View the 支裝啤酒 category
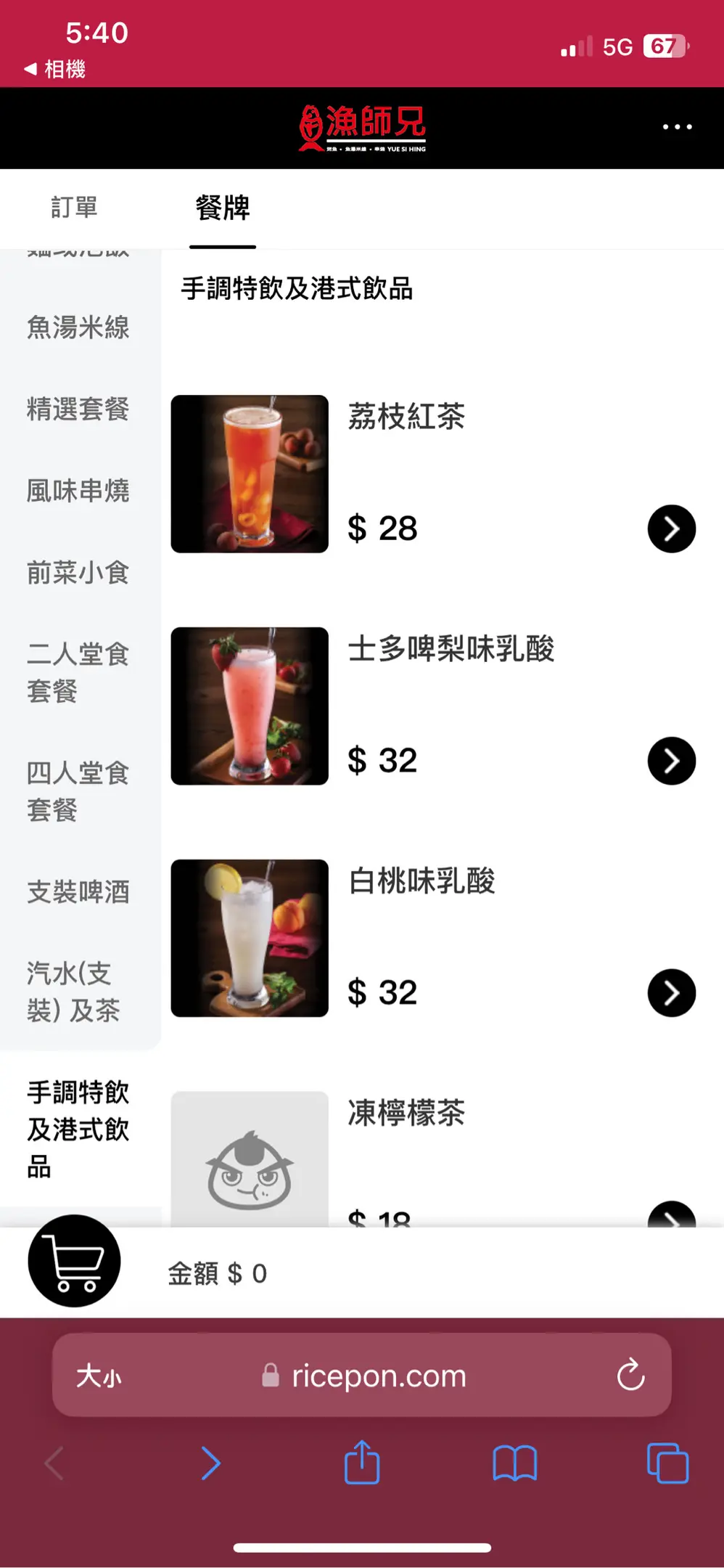 (78, 891)
